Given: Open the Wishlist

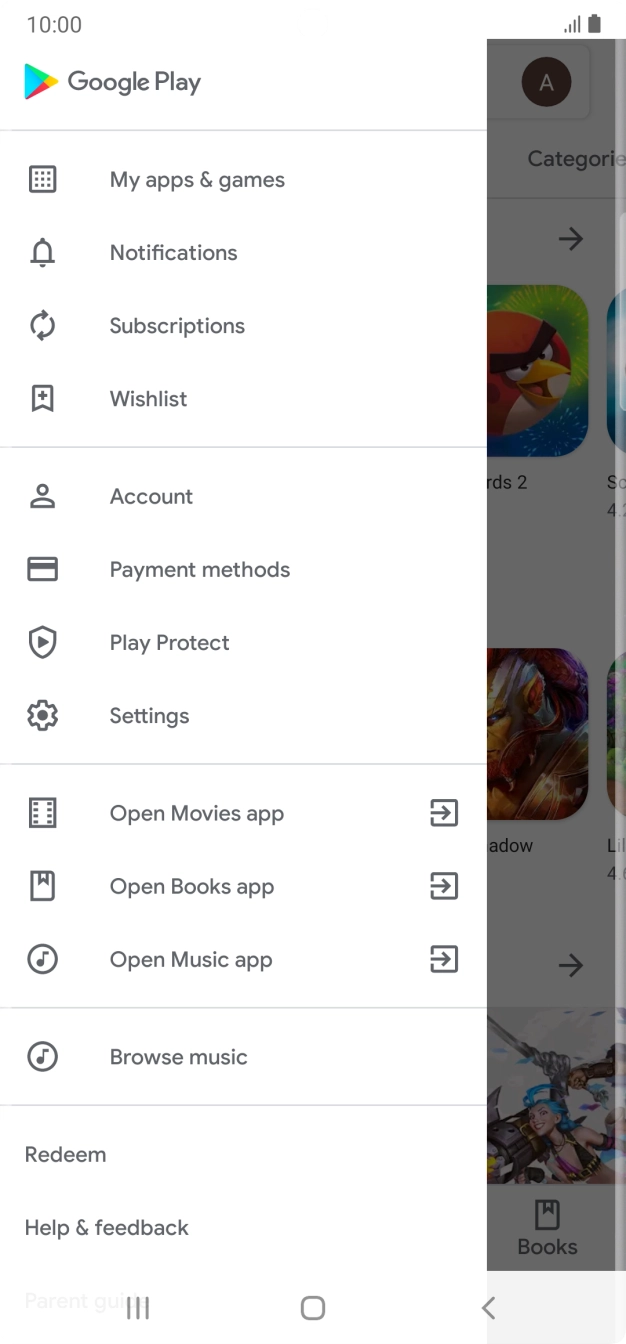Looking at the screenshot, I should click(x=243, y=399).
